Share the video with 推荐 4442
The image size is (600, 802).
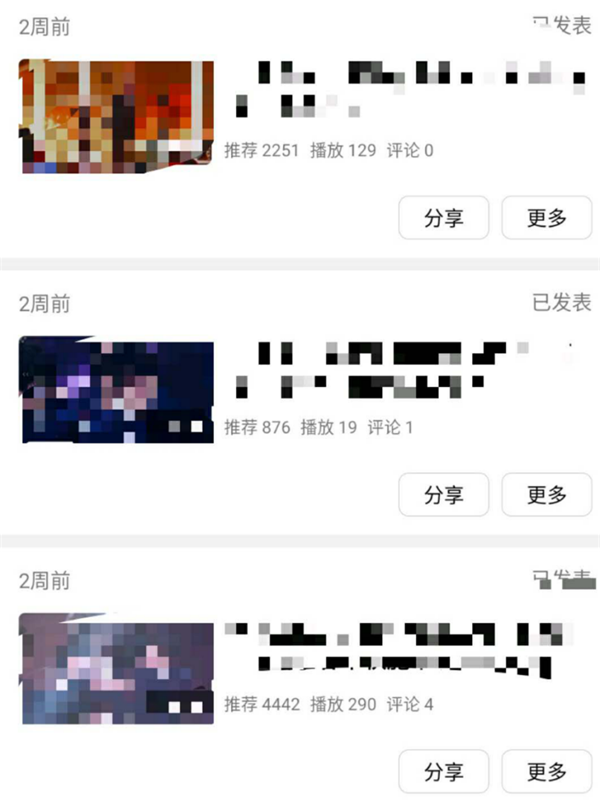(x=444, y=771)
